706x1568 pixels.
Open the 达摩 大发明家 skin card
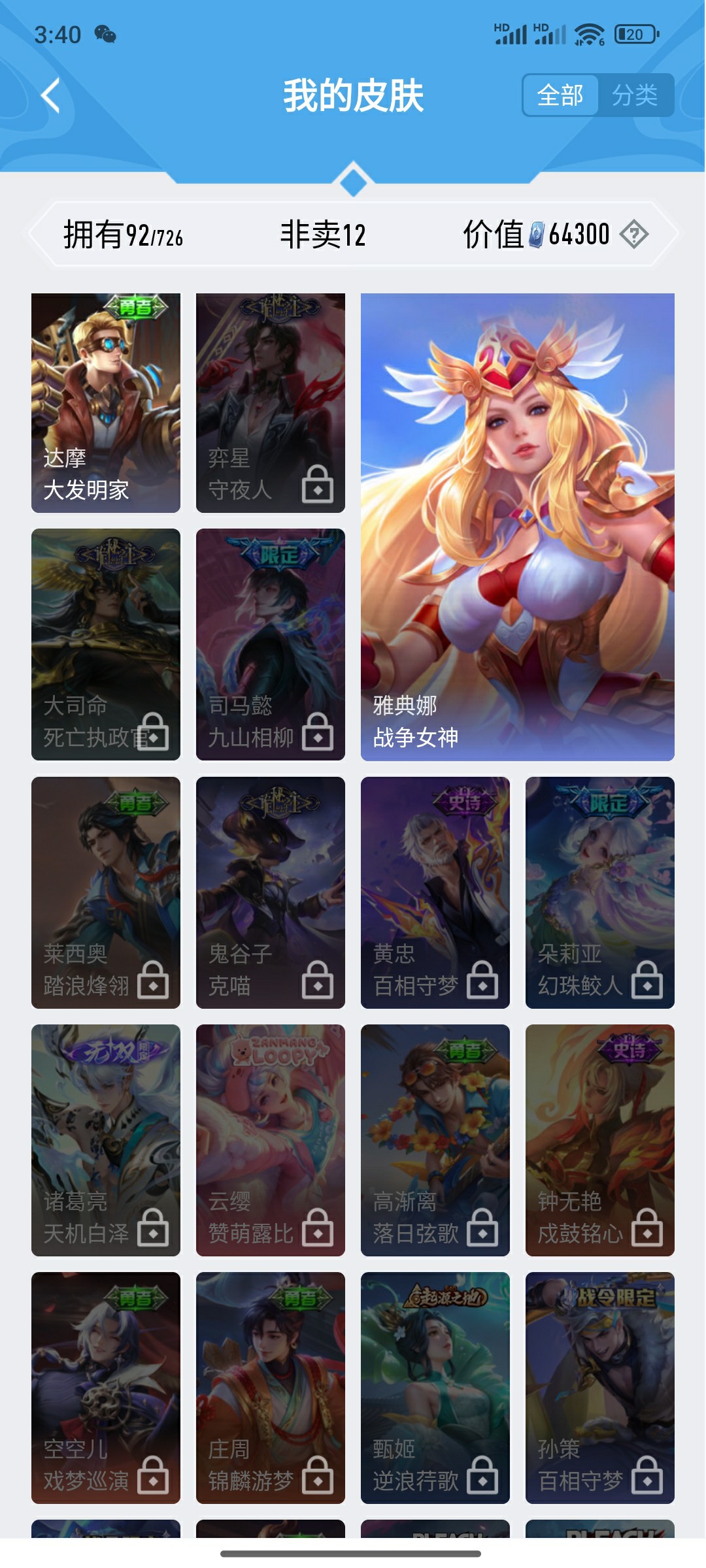(106, 402)
